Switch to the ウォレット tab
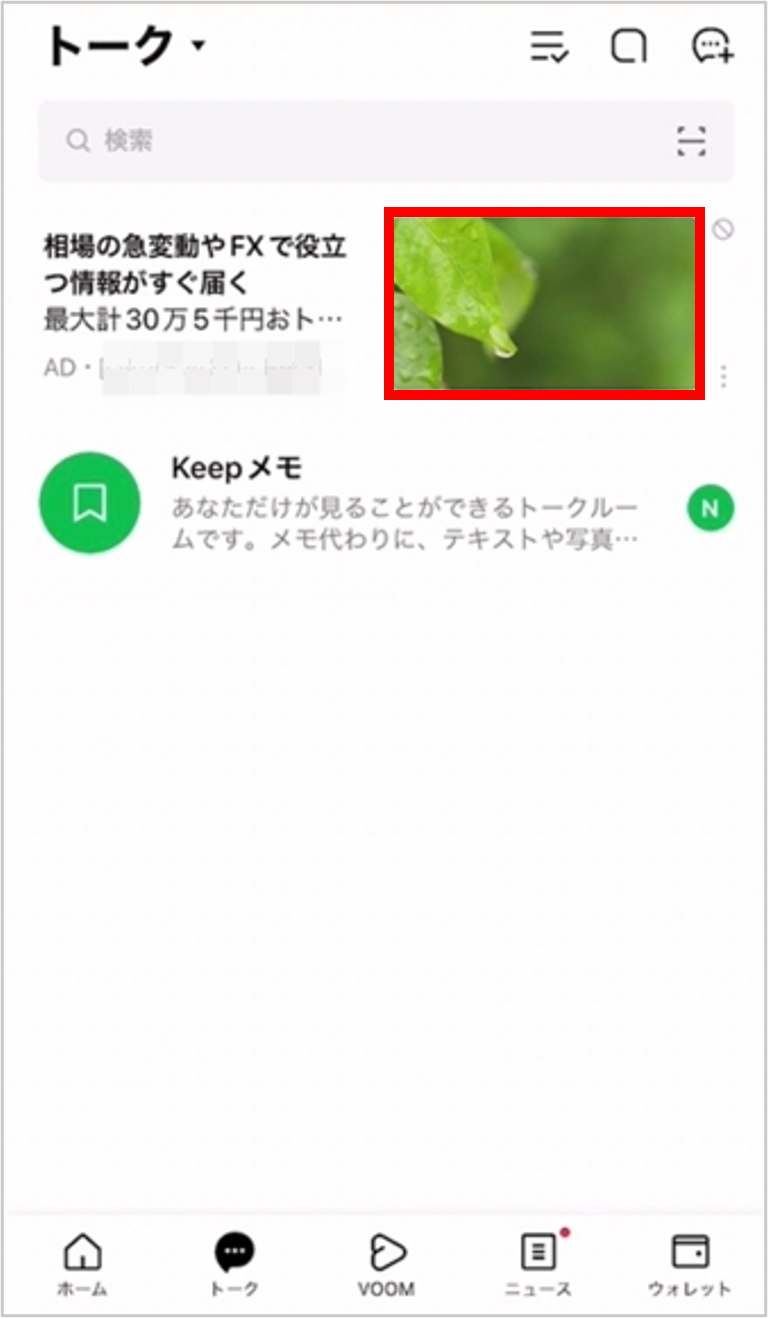This screenshot has width=768, height=1318. coord(690,1264)
